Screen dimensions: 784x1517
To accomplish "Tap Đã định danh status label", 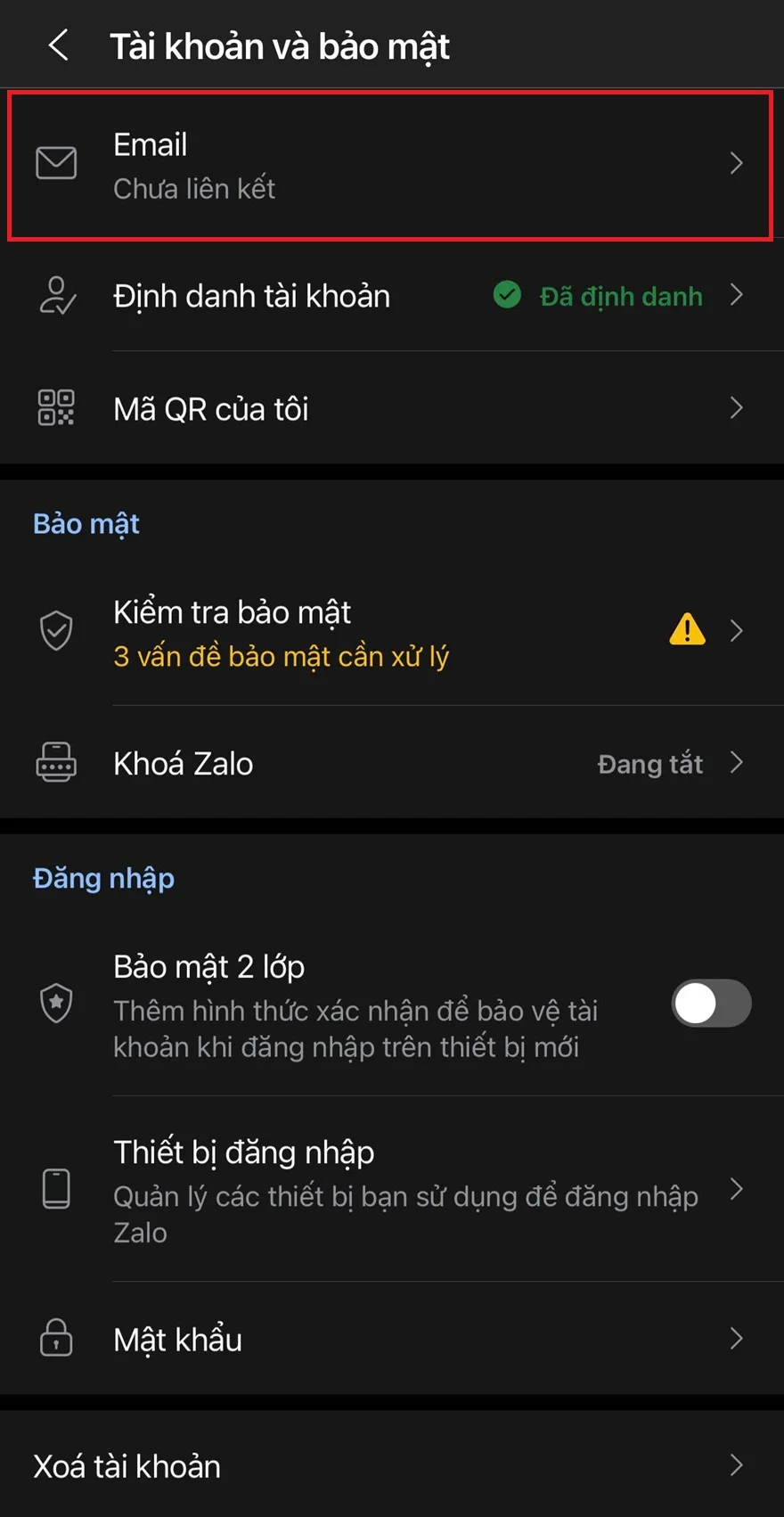I will (x=621, y=296).
